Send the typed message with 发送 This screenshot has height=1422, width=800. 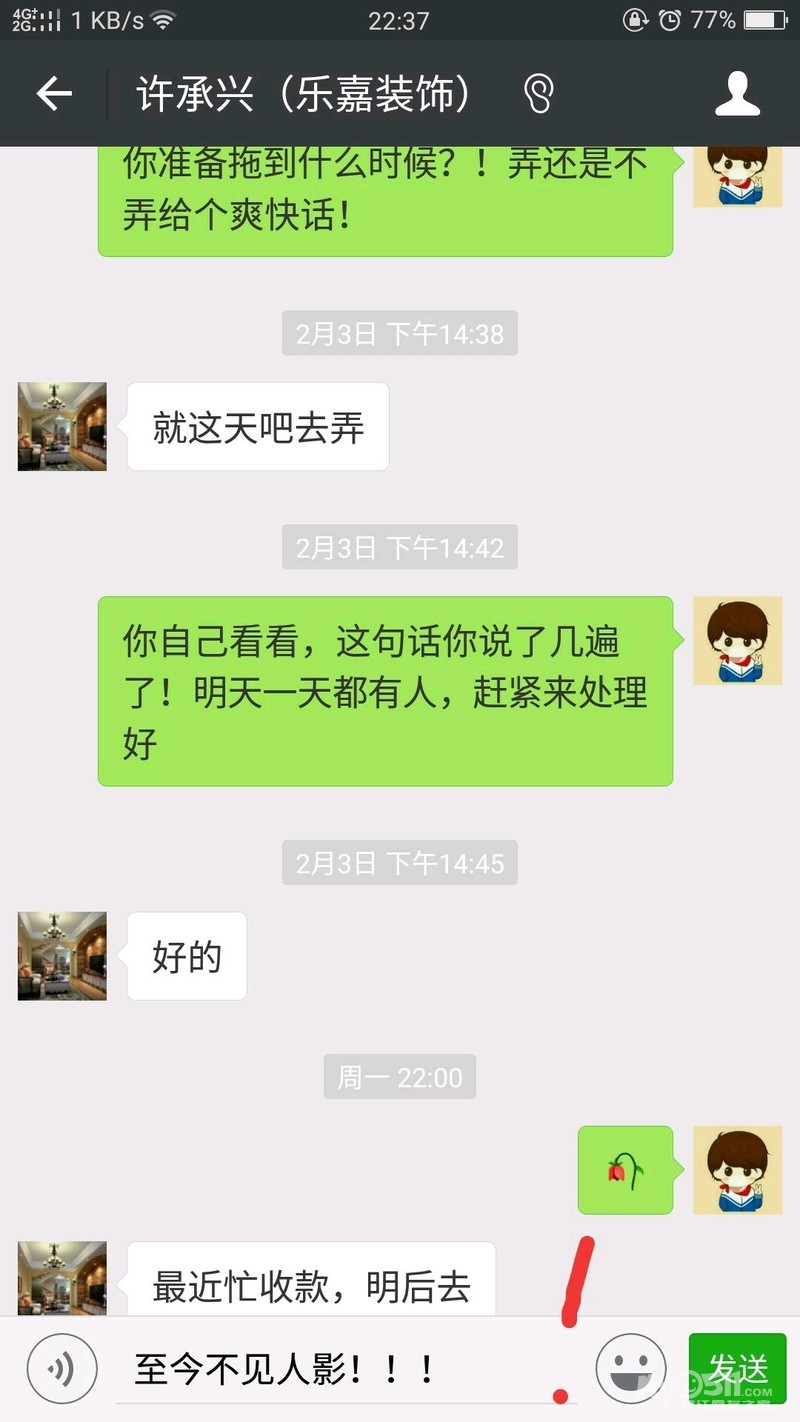pyautogui.click(x=738, y=1368)
